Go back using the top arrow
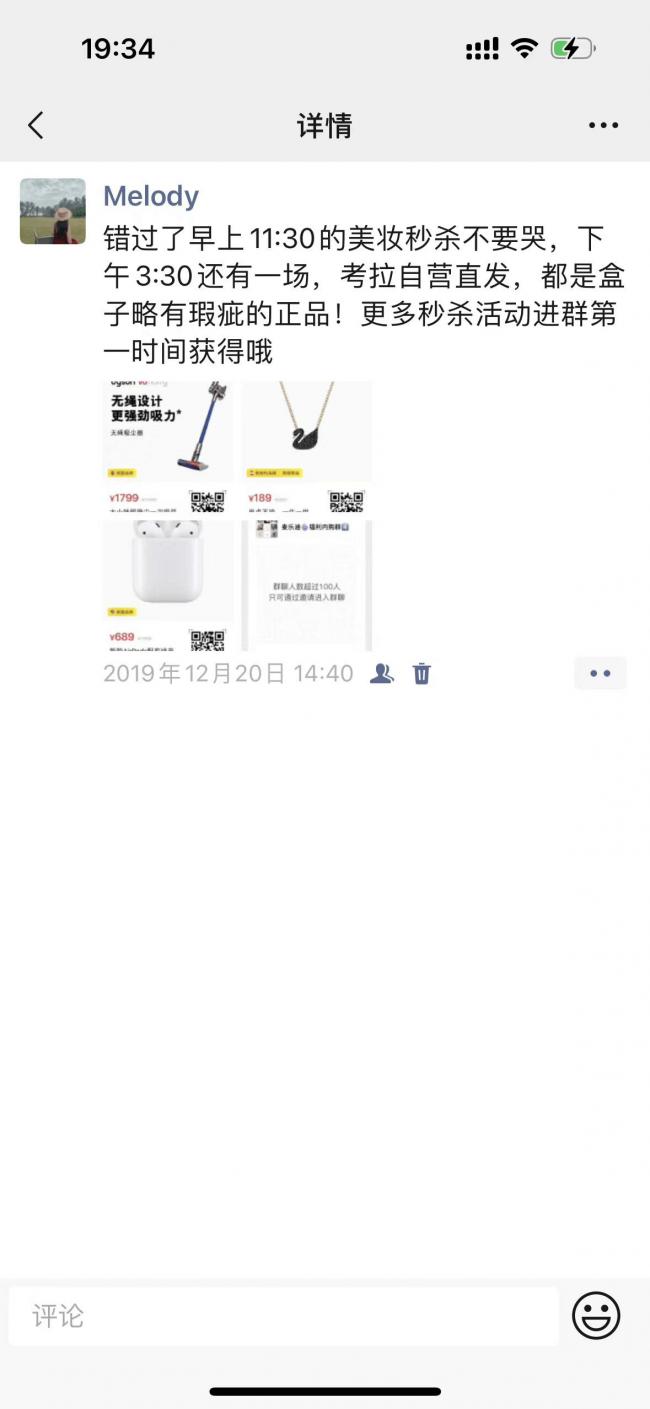650x1409 pixels. 36,126
